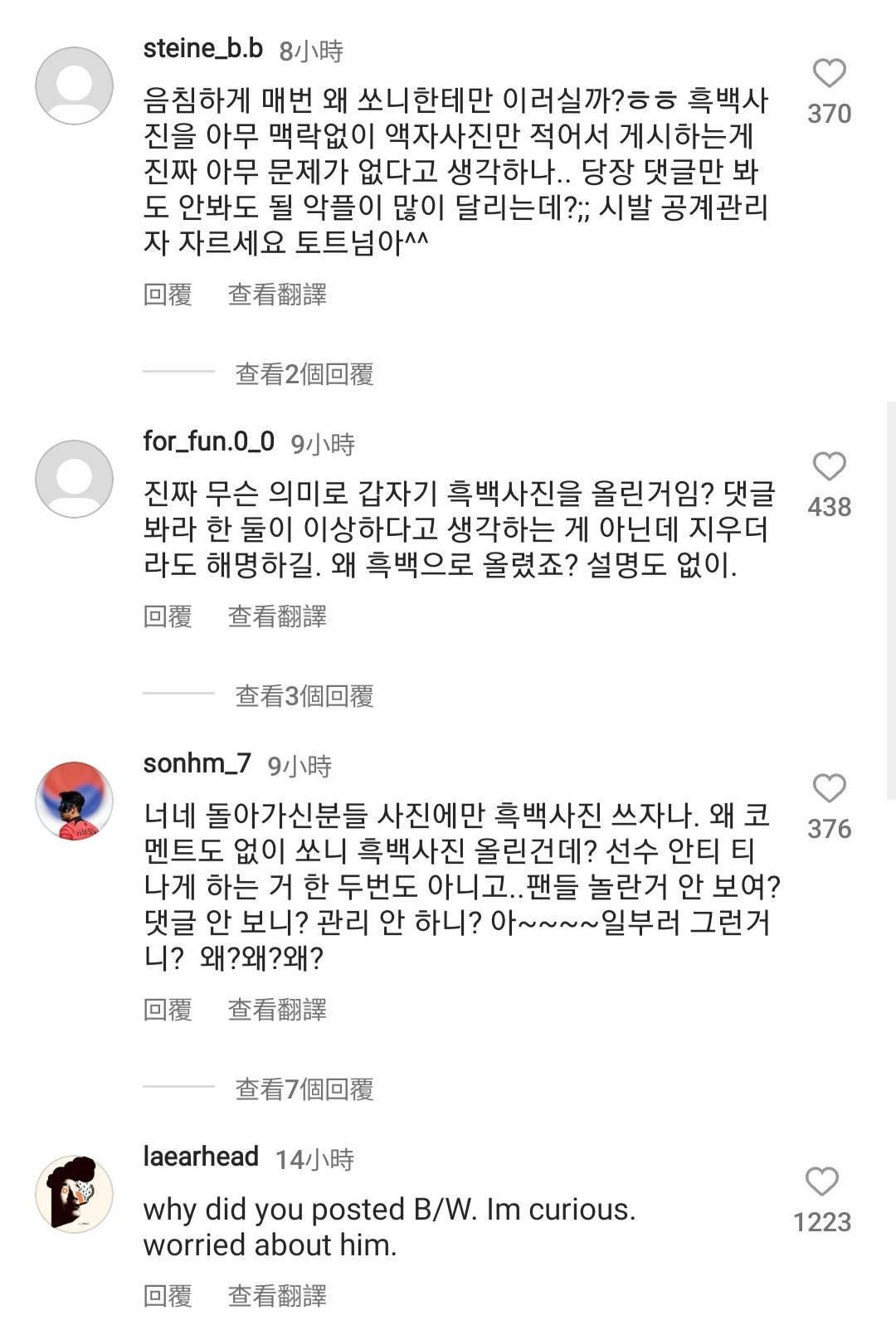View translation of steine_b.b's comment

(277, 295)
